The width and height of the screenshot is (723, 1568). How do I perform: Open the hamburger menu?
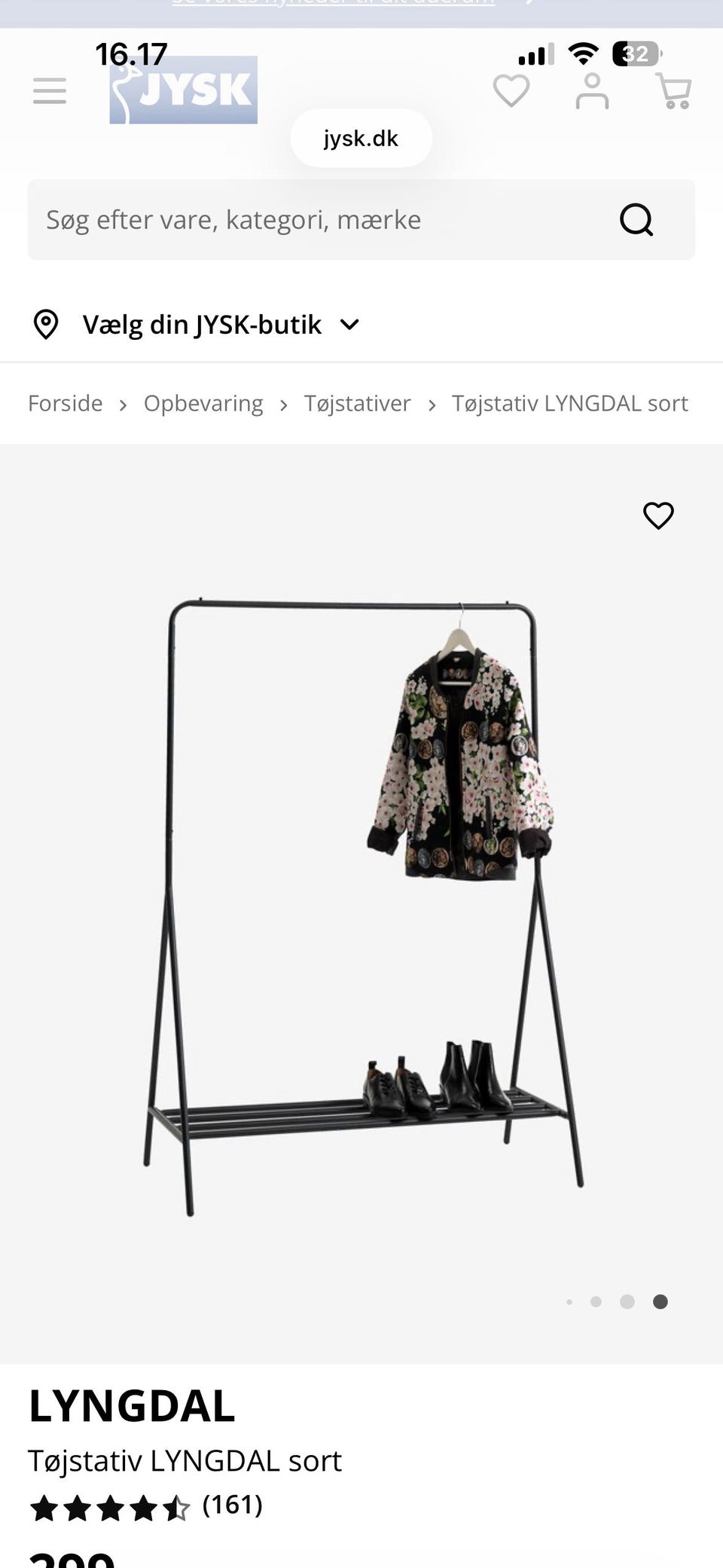50,91
